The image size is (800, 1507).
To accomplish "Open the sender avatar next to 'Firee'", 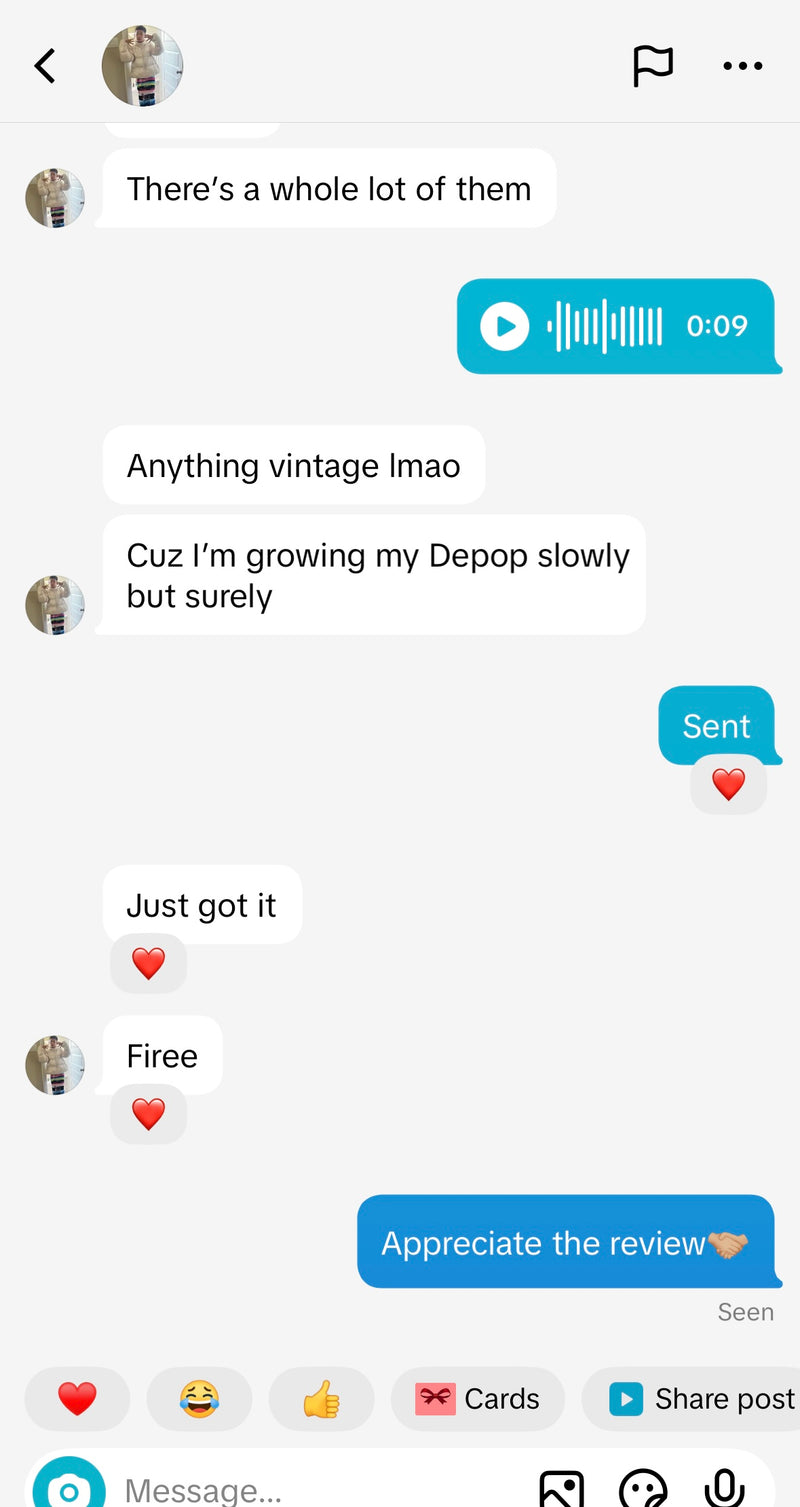I will 55,1065.
